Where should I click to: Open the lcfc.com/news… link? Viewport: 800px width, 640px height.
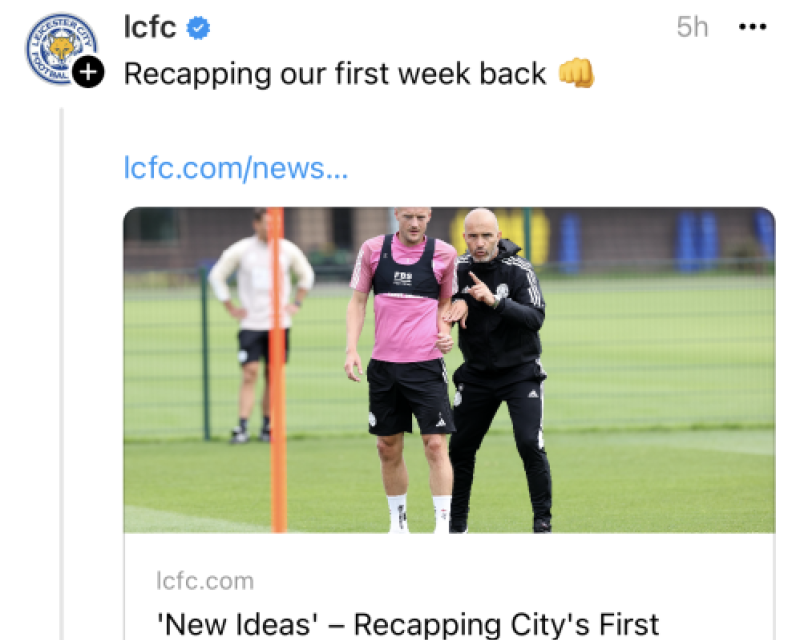(236, 168)
